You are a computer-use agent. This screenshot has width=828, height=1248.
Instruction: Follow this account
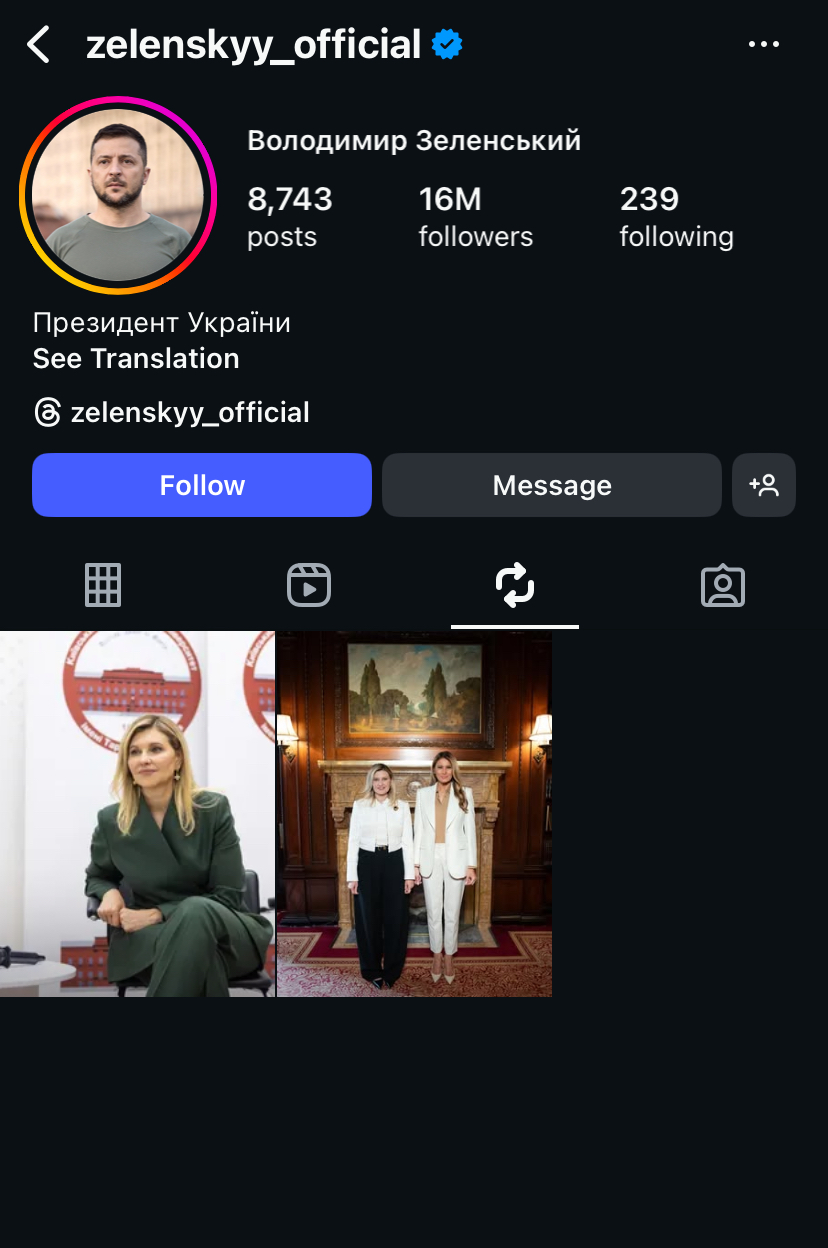[x=202, y=485]
